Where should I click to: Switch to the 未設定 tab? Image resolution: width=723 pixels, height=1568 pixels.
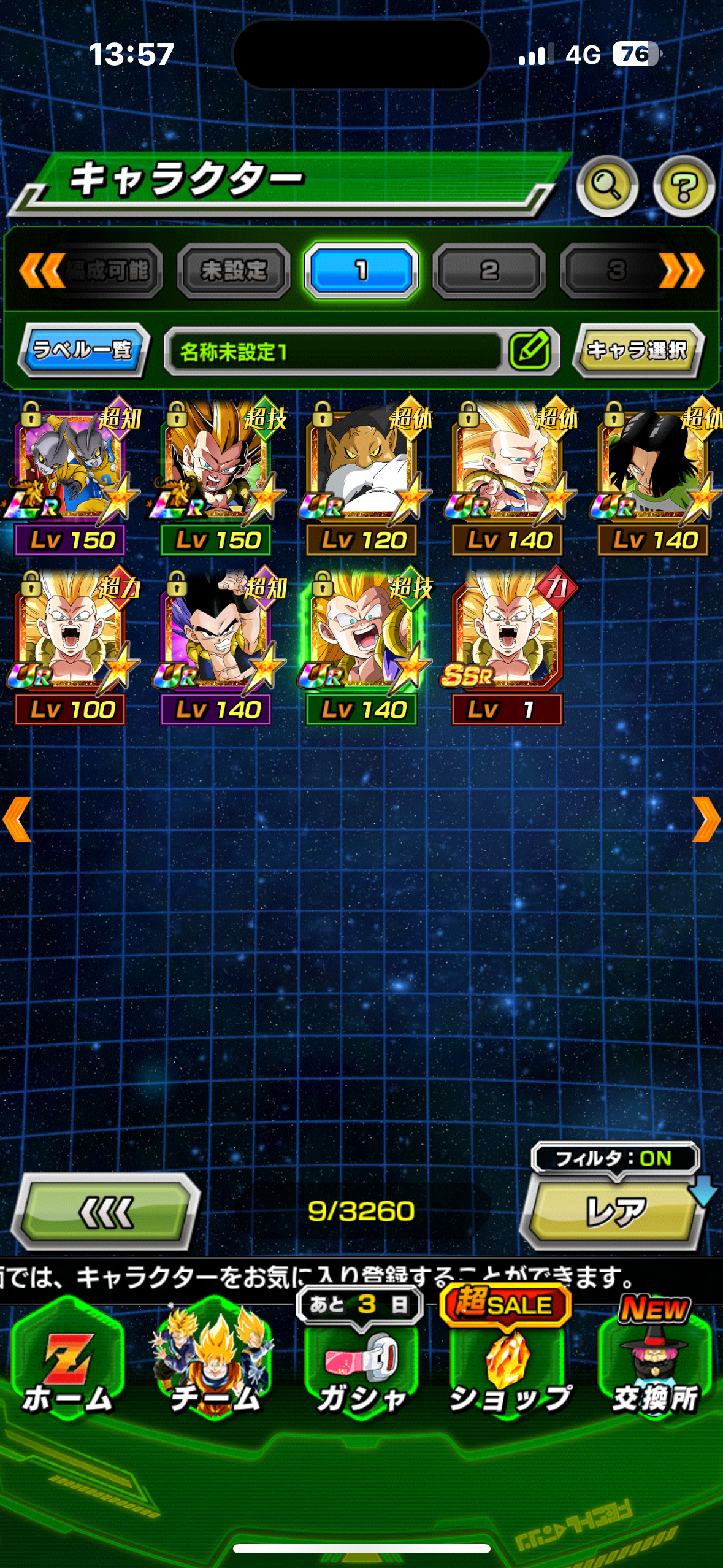point(234,271)
